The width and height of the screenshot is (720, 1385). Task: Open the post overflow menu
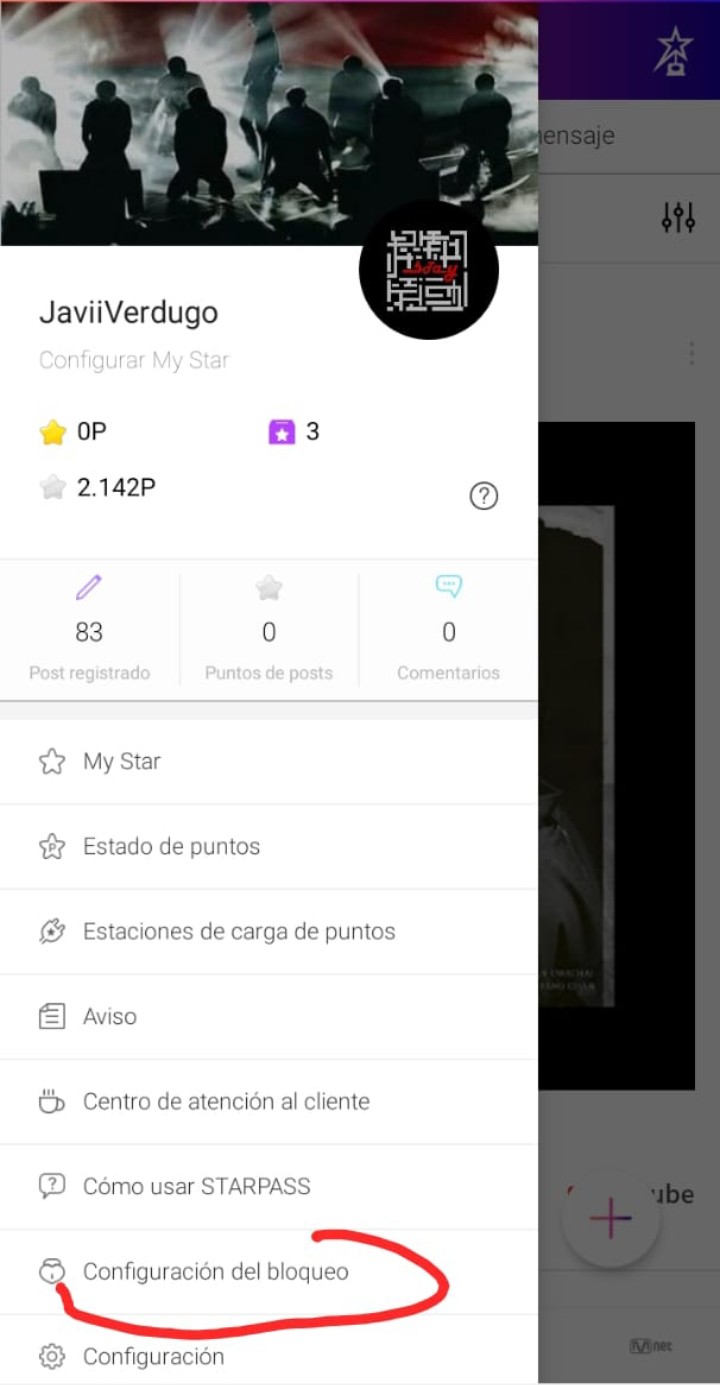[x=690, y=353]
